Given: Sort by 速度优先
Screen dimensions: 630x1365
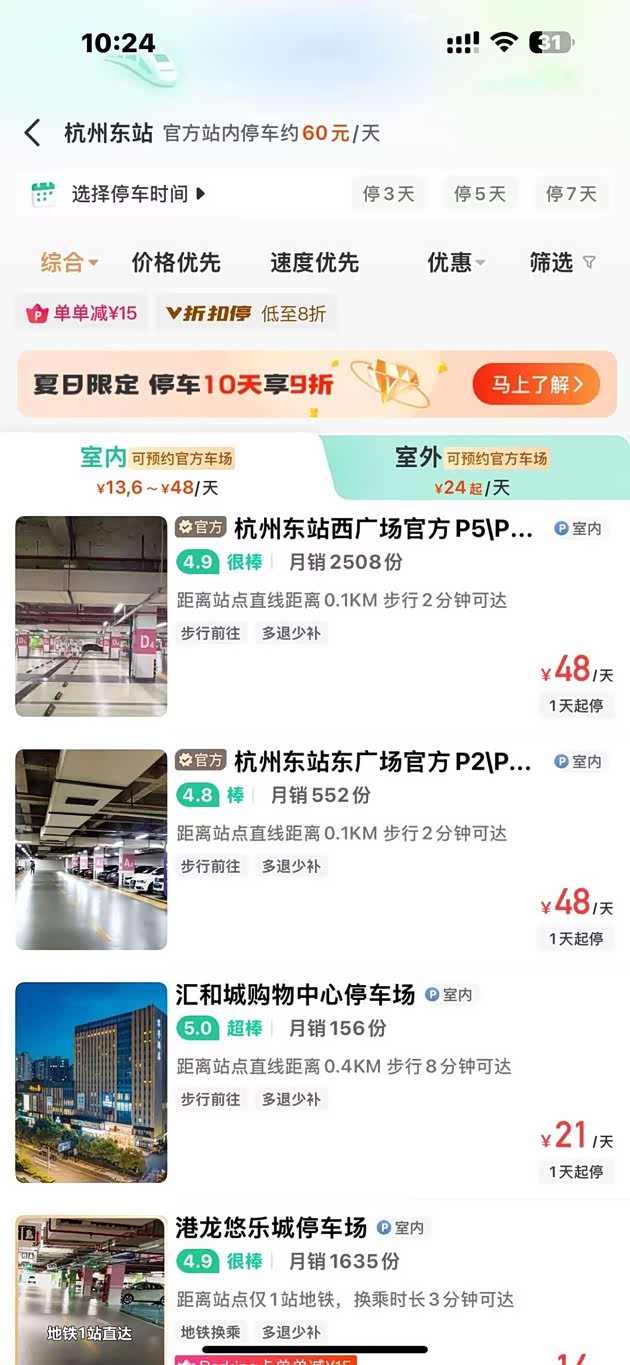Looking at the screenshot, I should 314,263.
